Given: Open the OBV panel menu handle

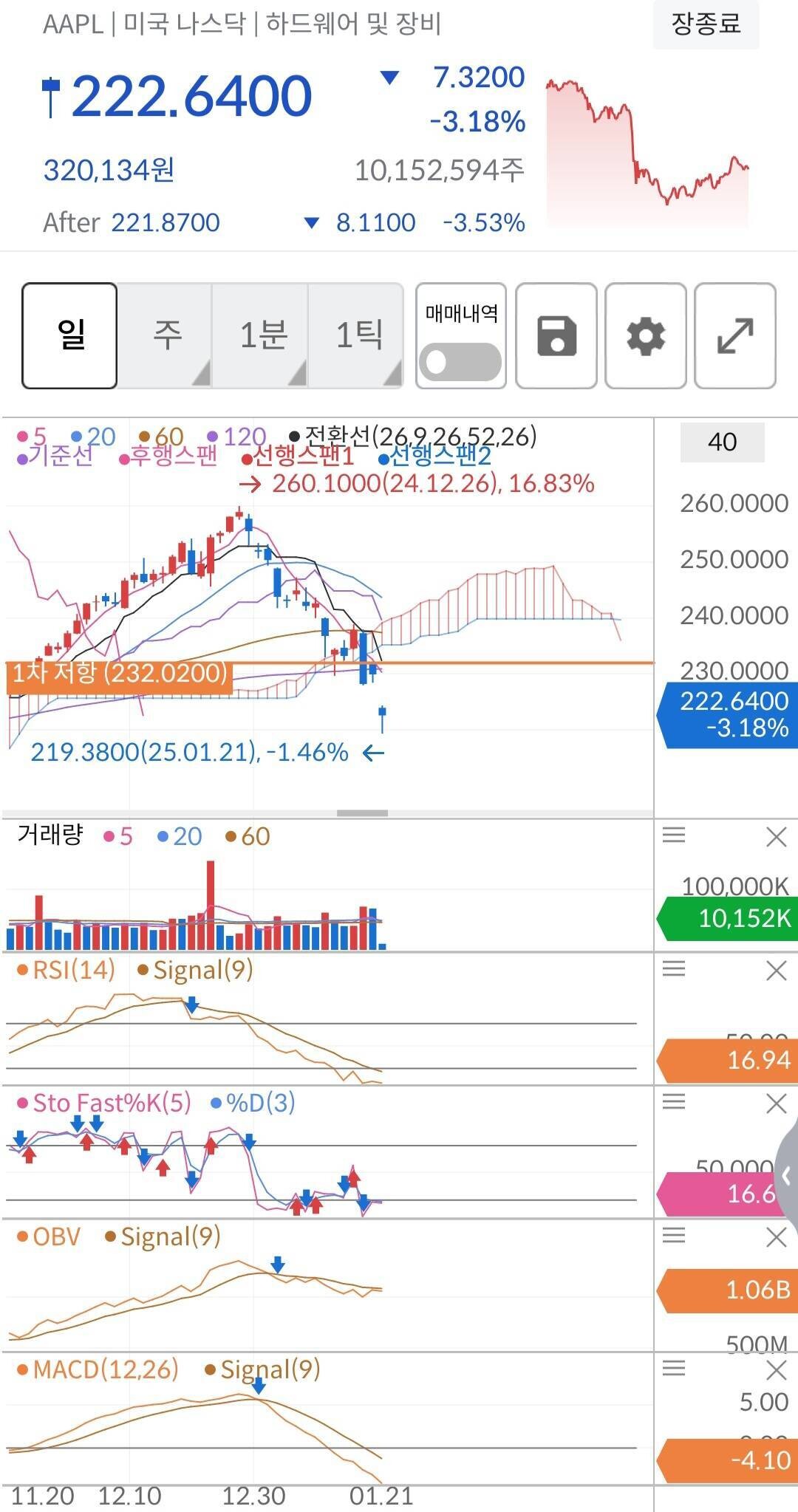Looking at the screenshot, I should coord(674,1235).
